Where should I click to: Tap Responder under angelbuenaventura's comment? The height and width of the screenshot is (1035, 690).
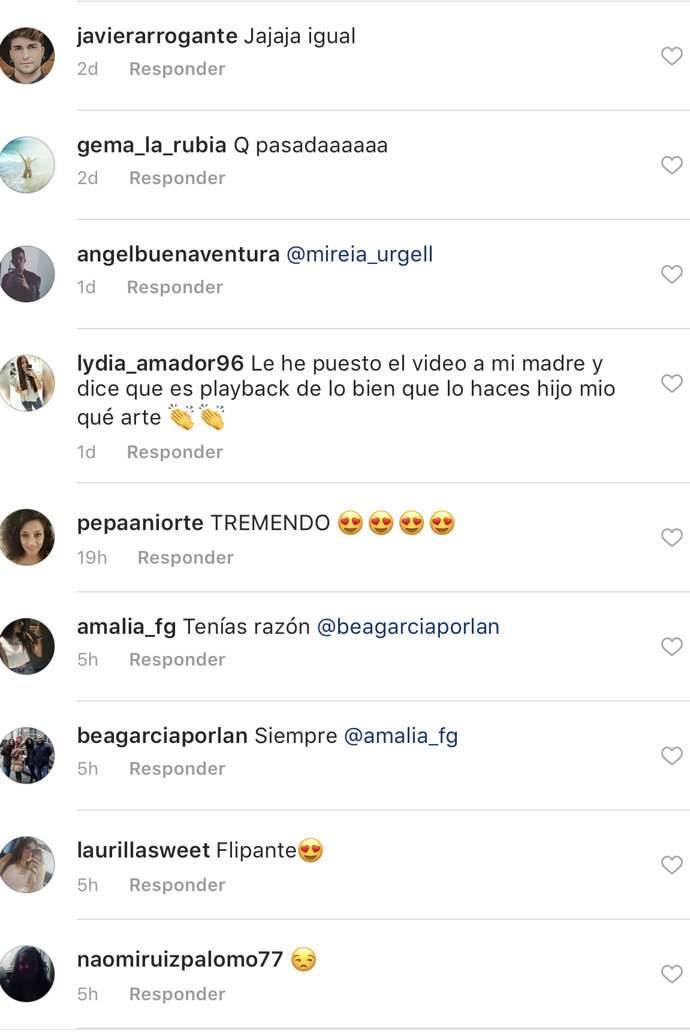174,287
